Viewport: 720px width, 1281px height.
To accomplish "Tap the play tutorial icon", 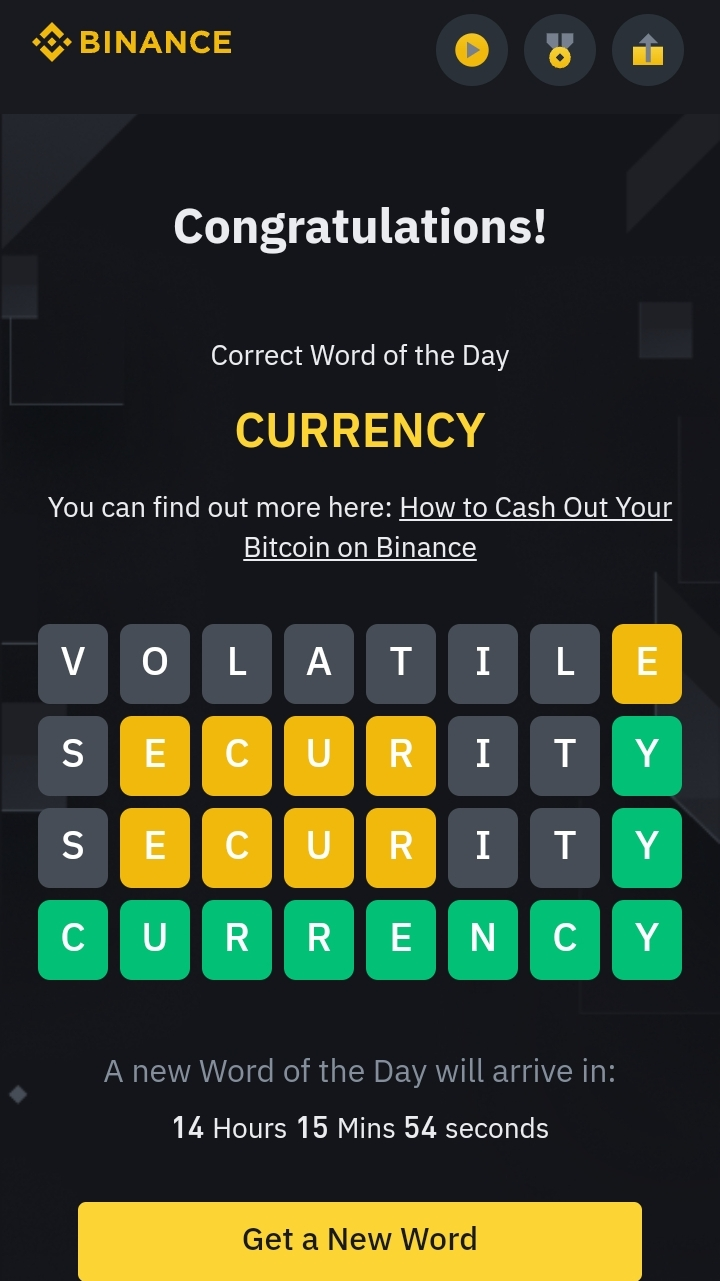I will click(472, 49).
